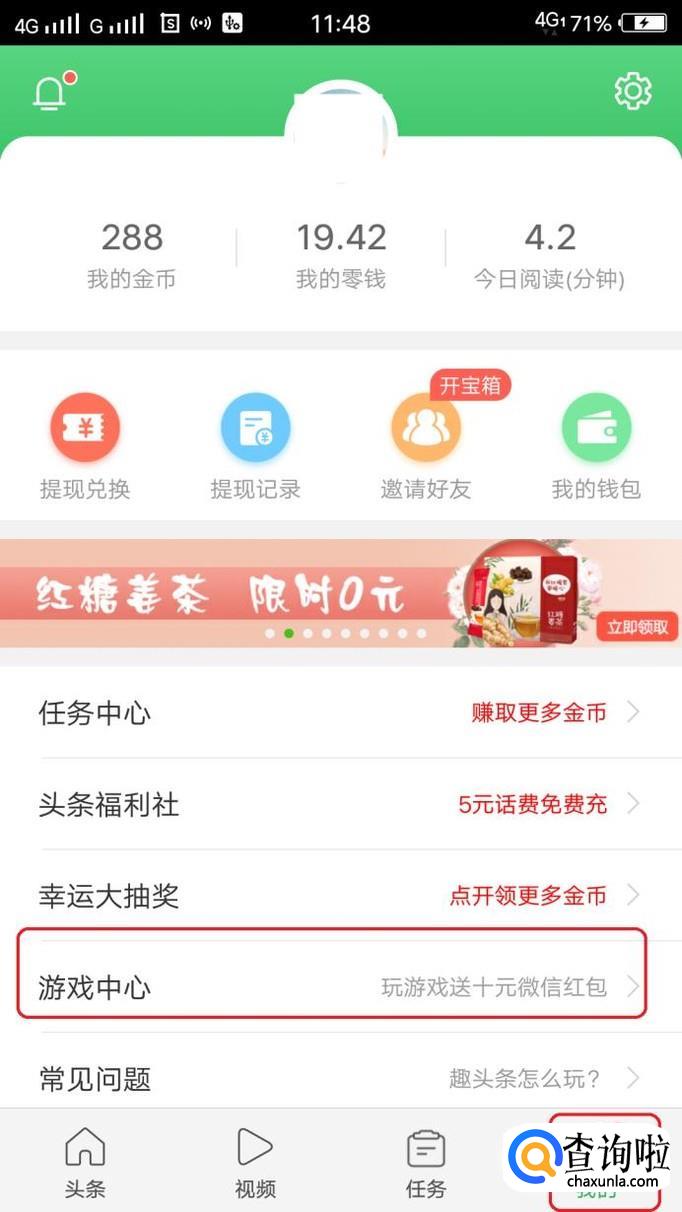Open 邀请好友 invite friends
This screenshot has width=682, height=1212.
(426, 445)
